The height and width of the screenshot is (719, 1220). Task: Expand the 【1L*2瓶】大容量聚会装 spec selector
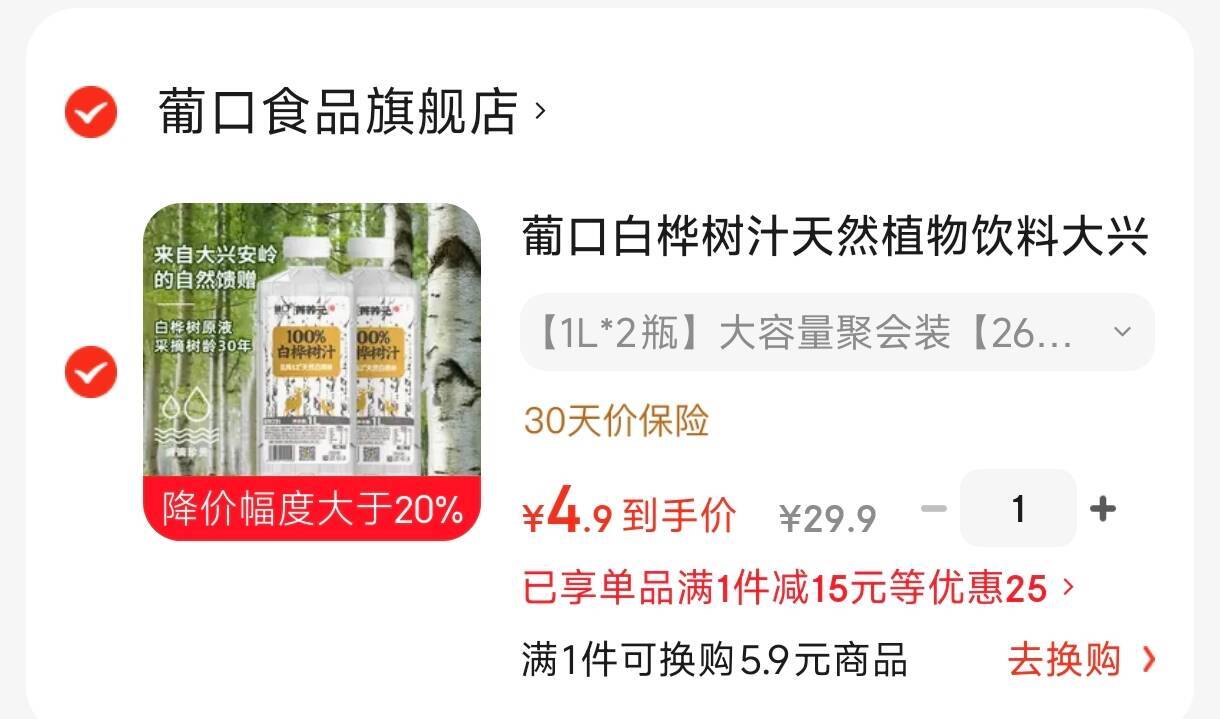(837, 332)
